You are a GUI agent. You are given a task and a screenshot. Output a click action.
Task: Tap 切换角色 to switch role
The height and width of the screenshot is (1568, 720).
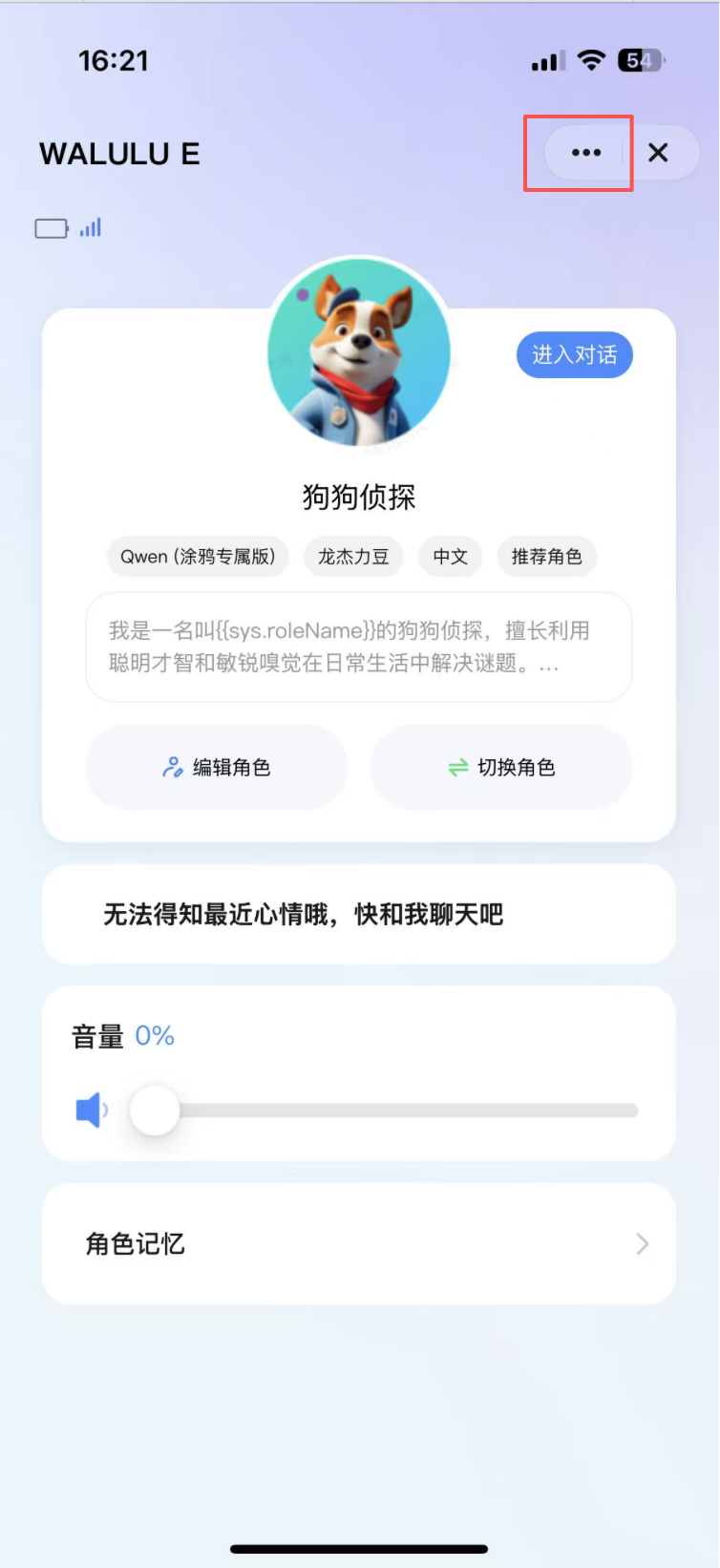[501, 767]
